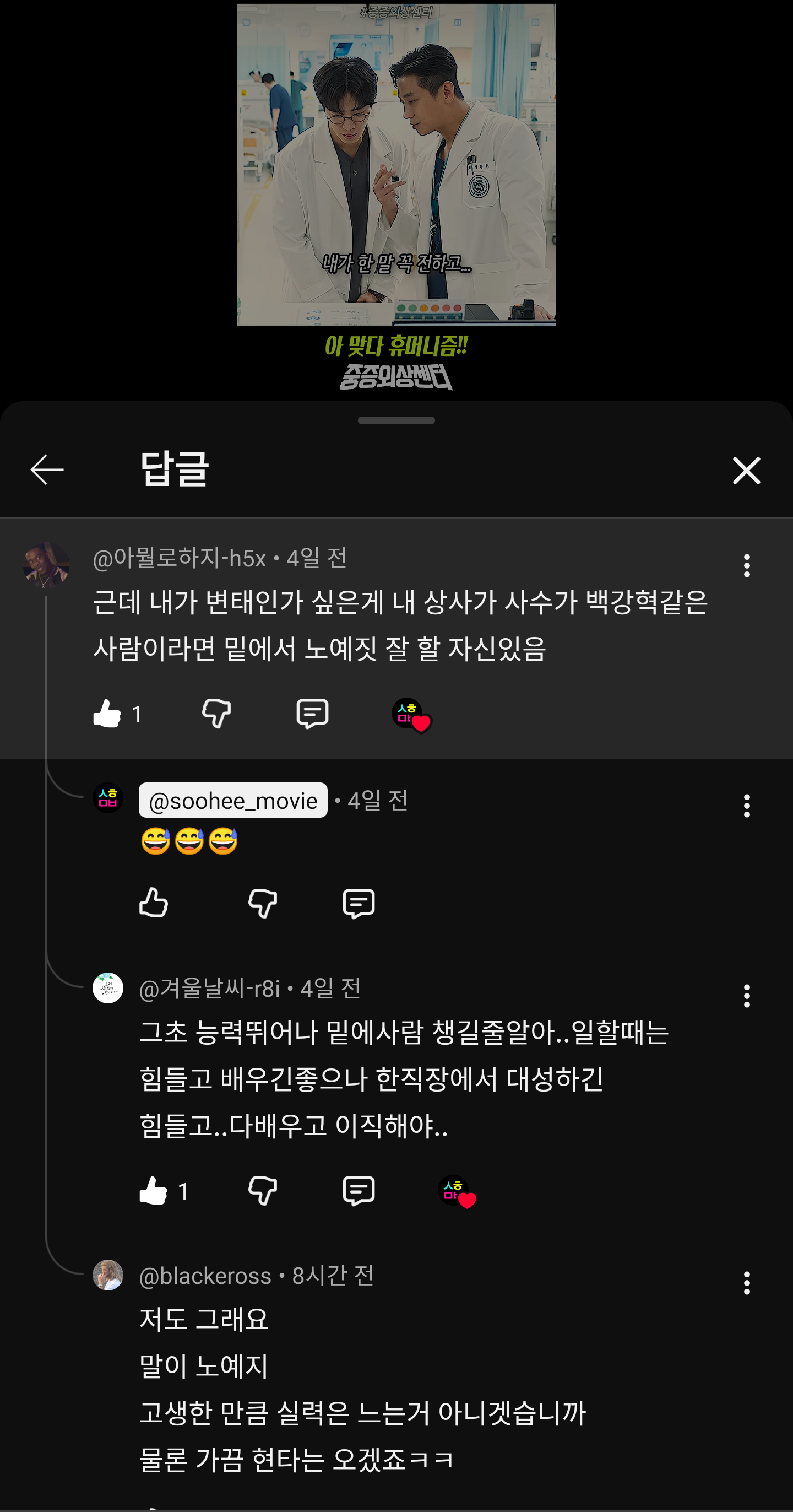Dislike @겨울날씨-r8i's reply
The image size is (793, 1512).
262,1190
